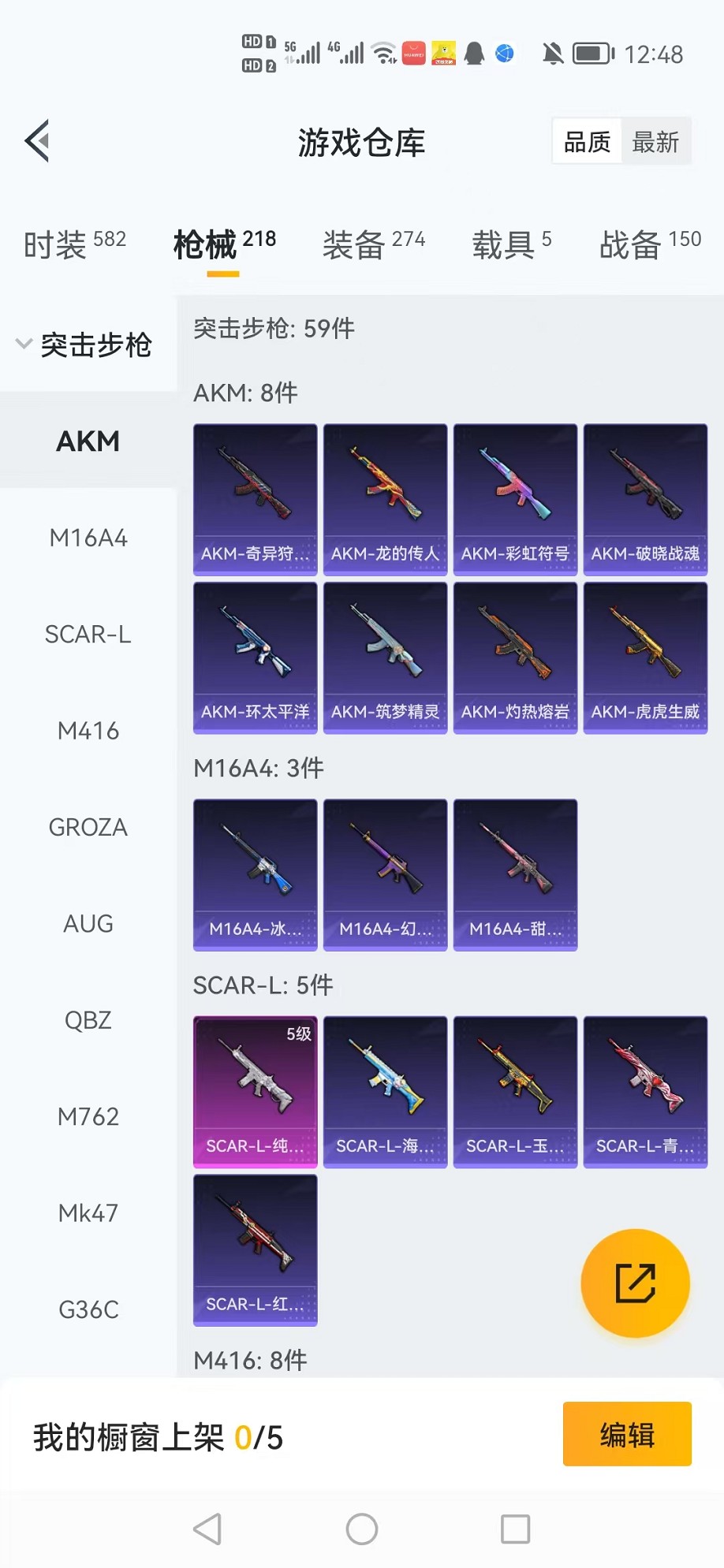Go to the system home screen
724x1568 pixels.
362,1529
